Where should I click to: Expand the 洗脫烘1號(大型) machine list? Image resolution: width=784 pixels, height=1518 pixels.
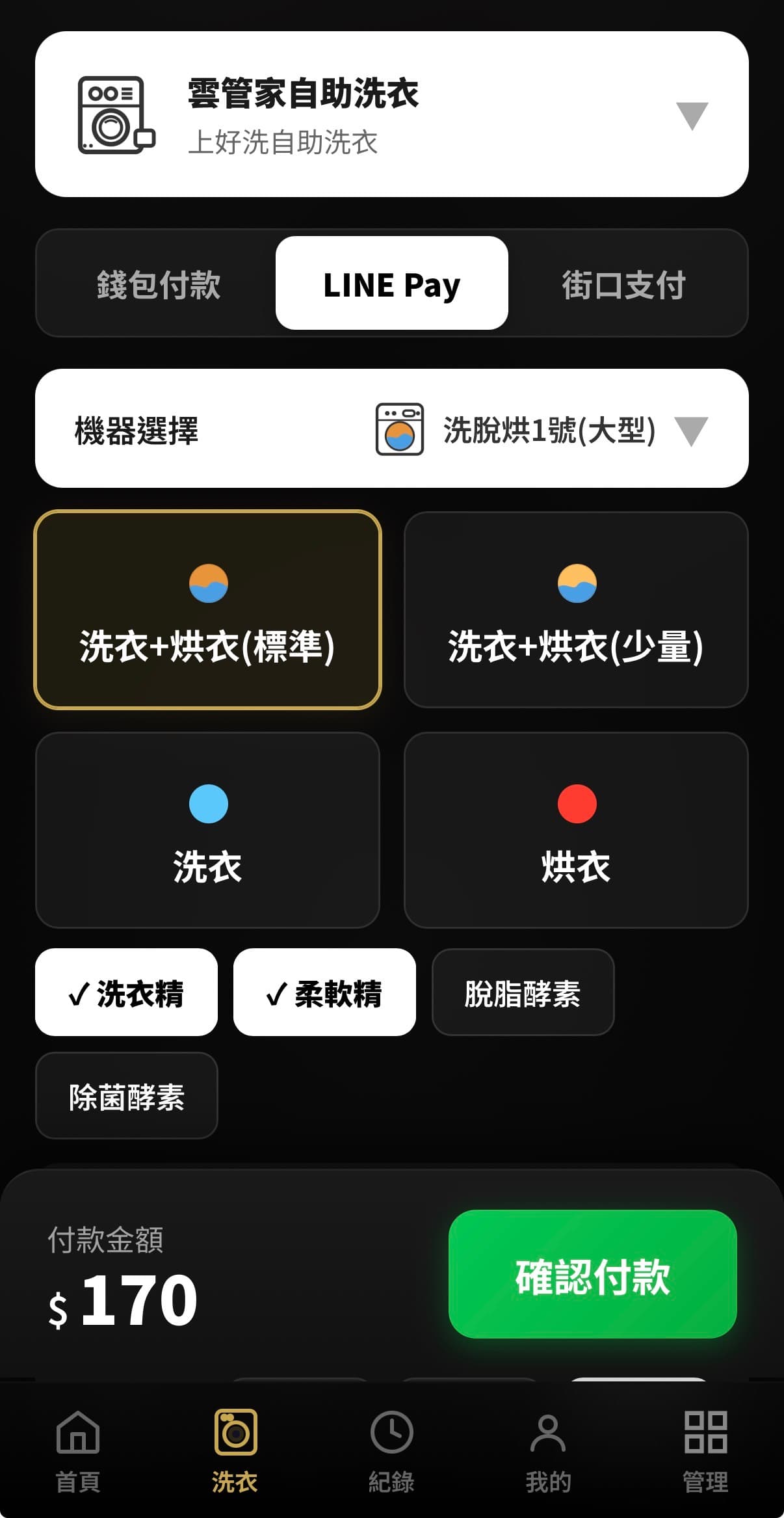pyautogui.click(x=693, y=430)
